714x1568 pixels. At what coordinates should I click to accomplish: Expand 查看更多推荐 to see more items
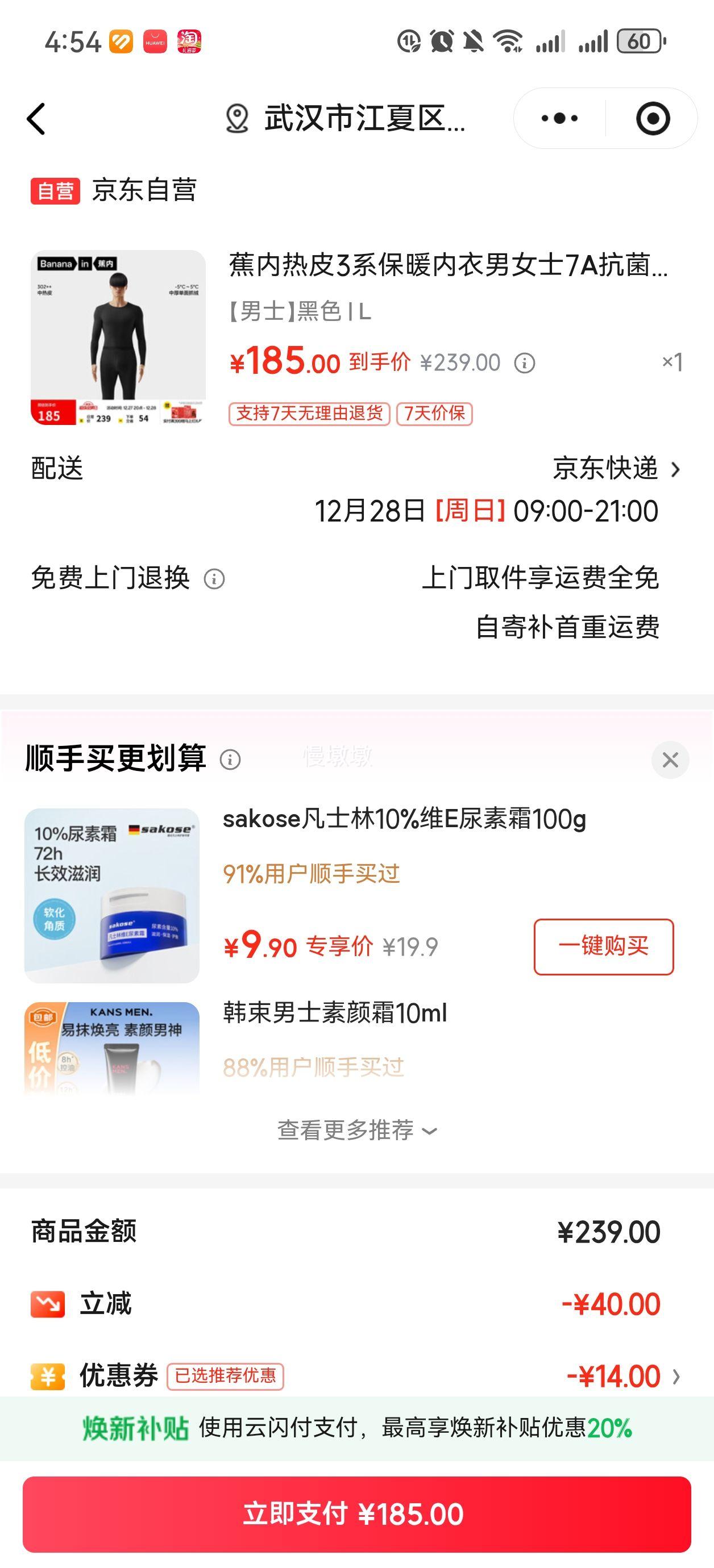click(x=357, y=1128)
